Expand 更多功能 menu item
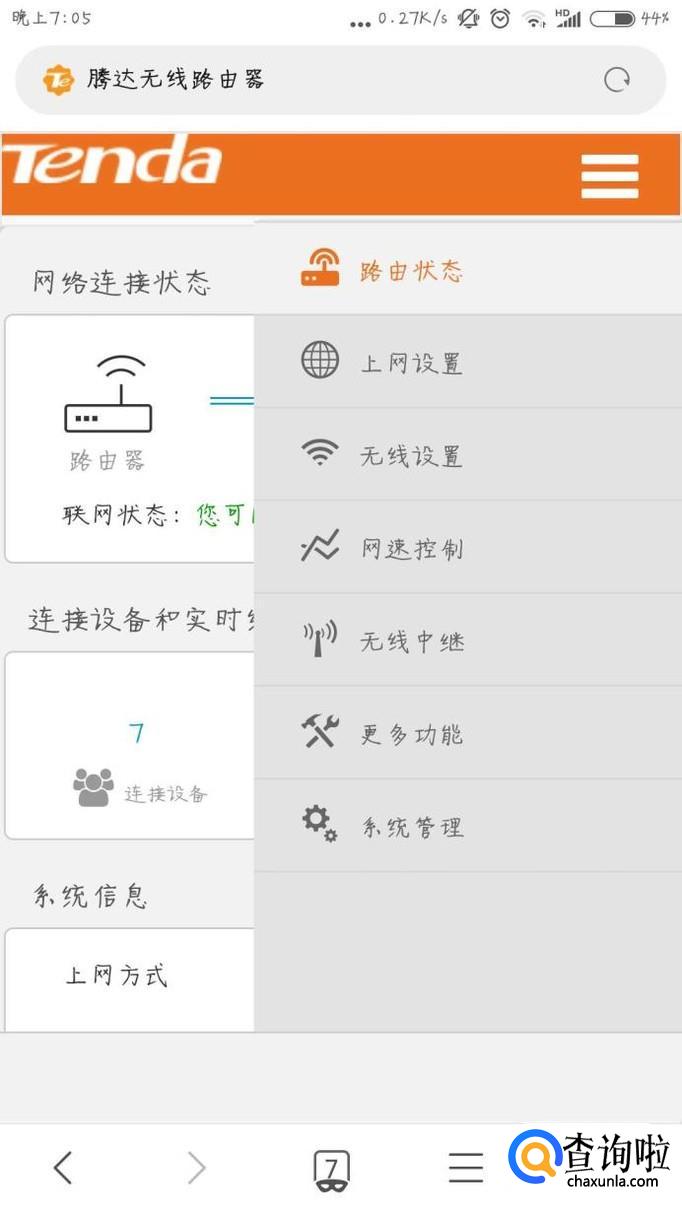Image resolution: width=682 pixels, height=1212 pixels. tap(410, 734)
